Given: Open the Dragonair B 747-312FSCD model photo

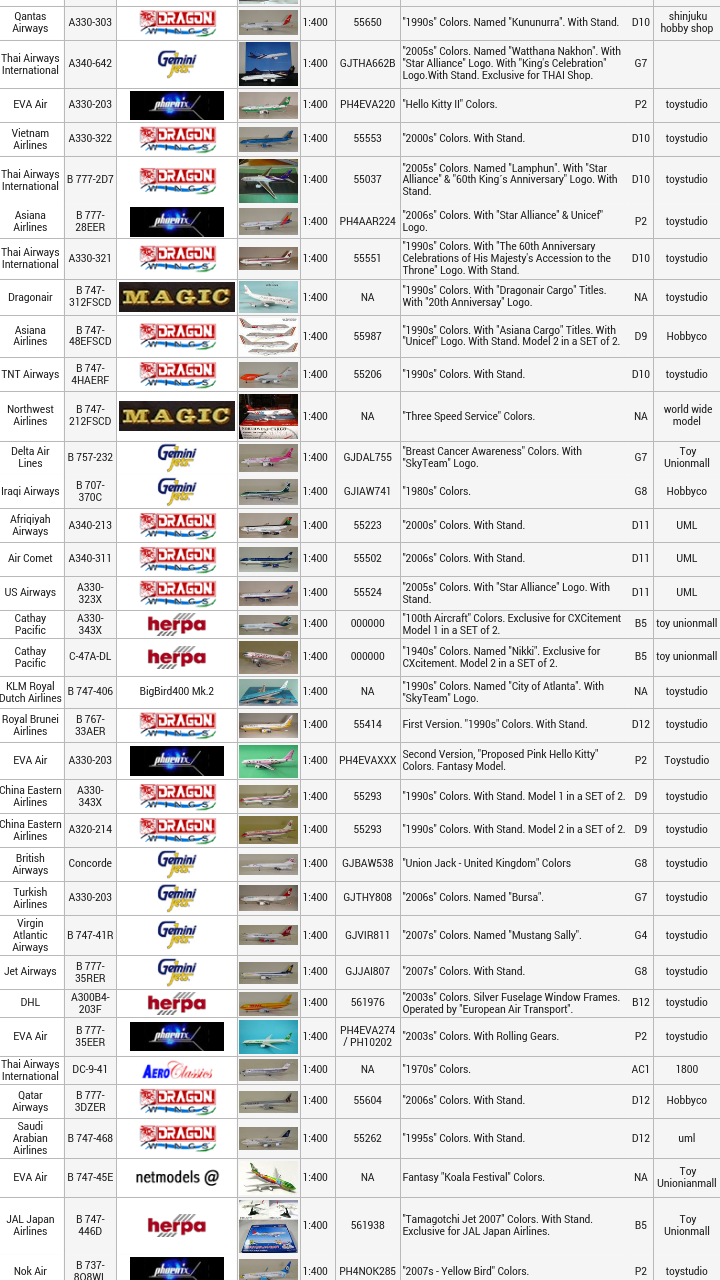Looking at the screenshot, I should tap(268, 297).
